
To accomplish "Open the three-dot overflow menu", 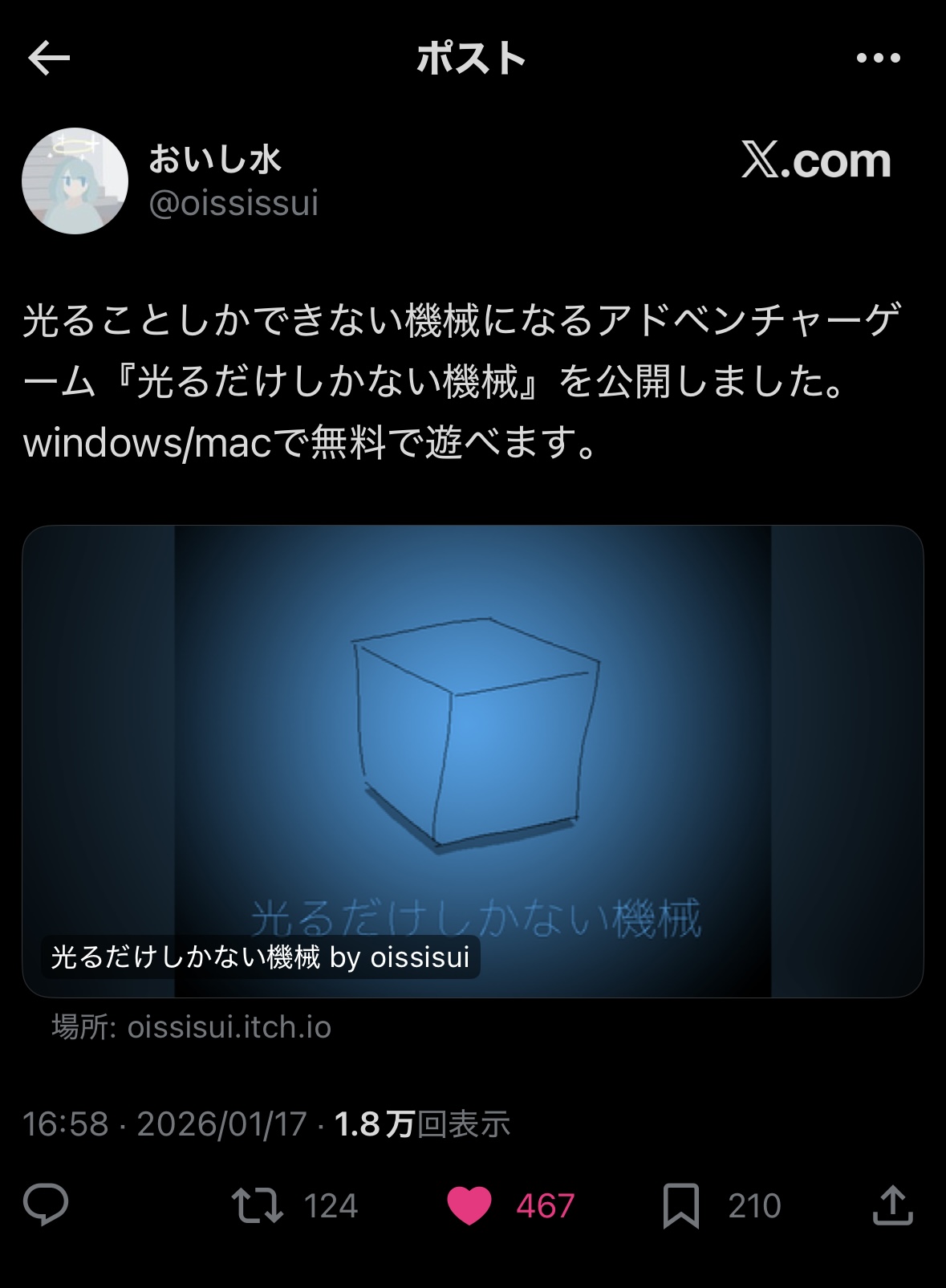I will coord(878,59).
